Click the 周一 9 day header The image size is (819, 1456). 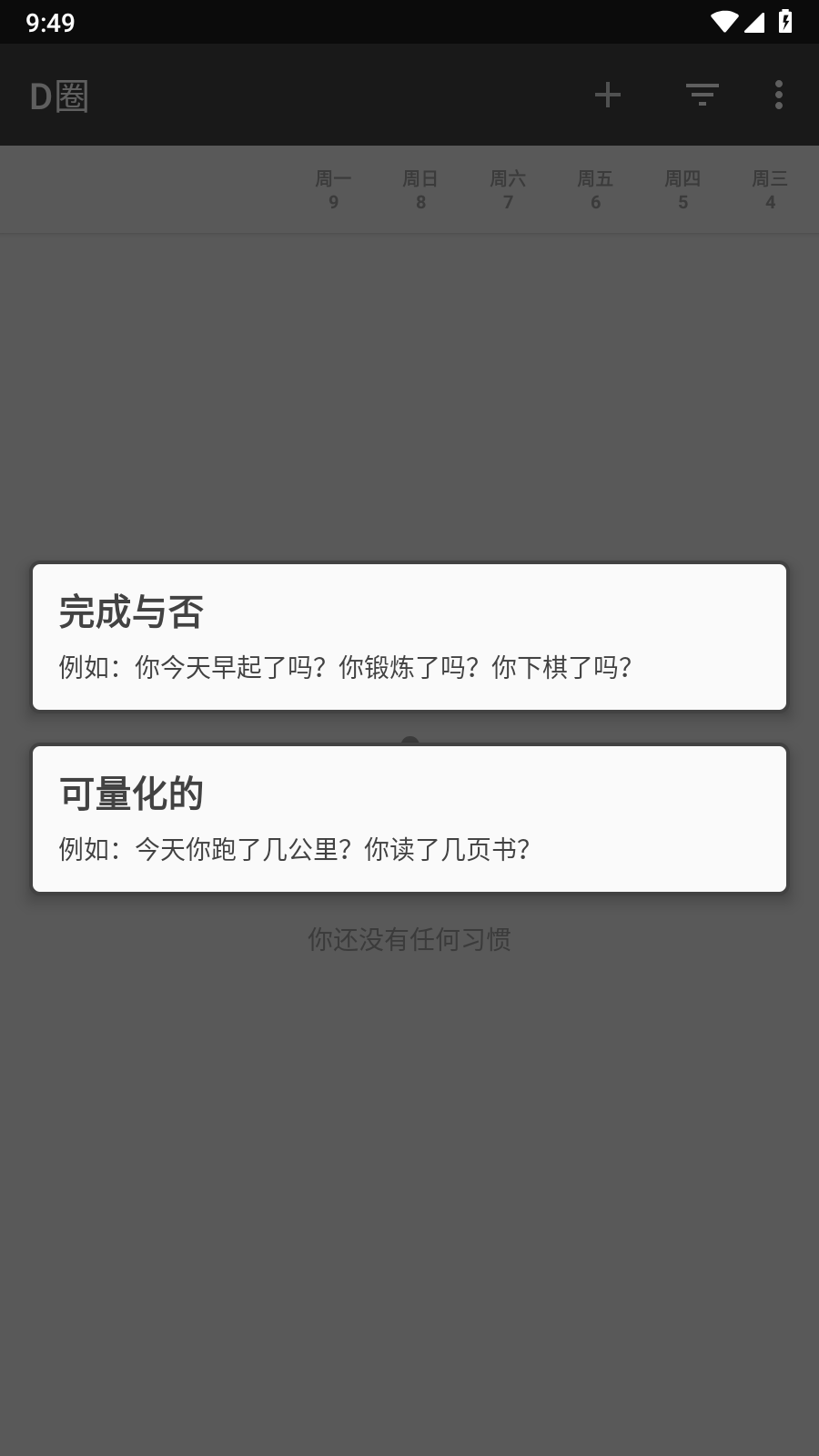(x=333, y=189)
